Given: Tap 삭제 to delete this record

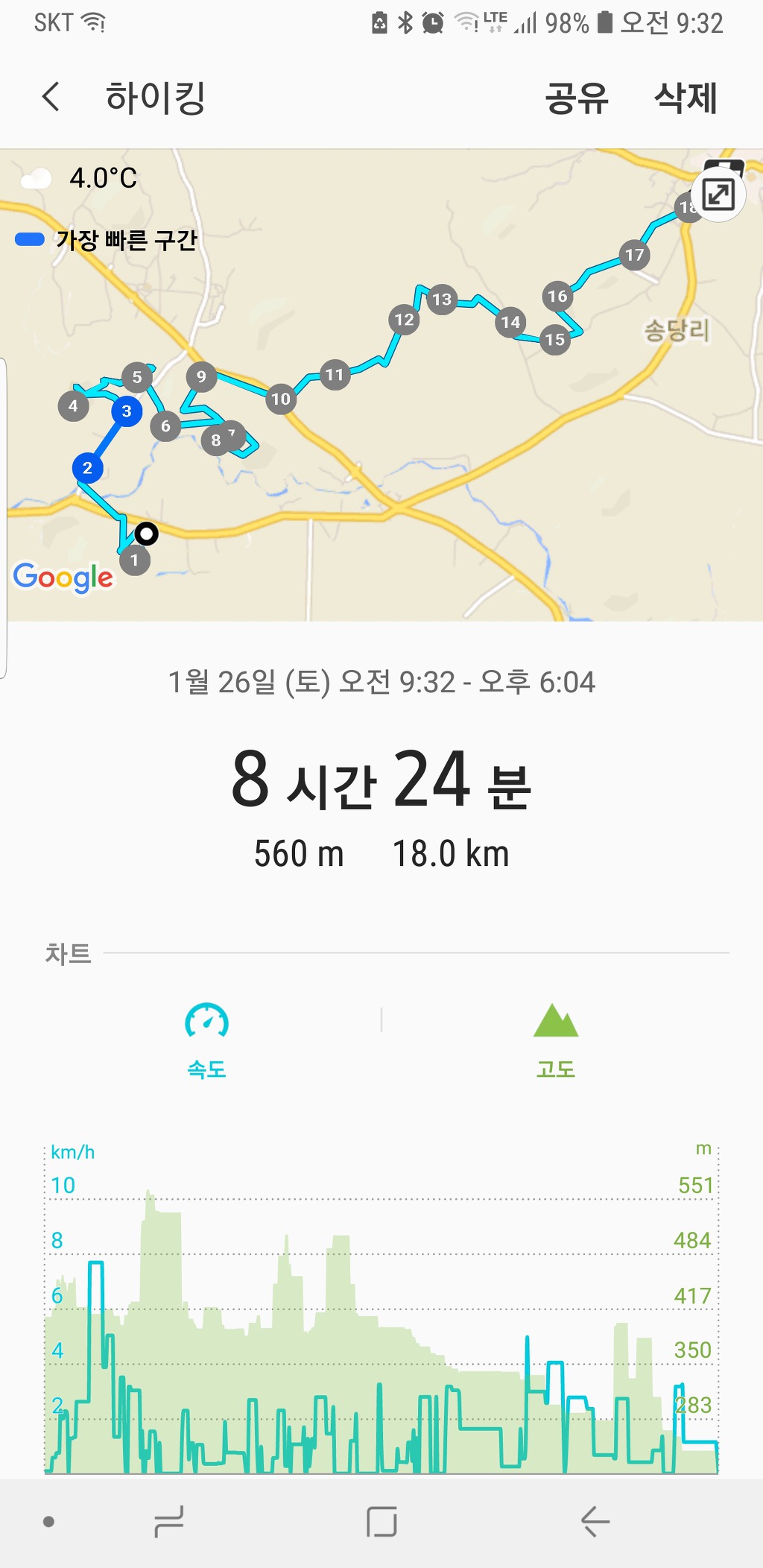Looking at the screenshot, I should click(686, 98).
